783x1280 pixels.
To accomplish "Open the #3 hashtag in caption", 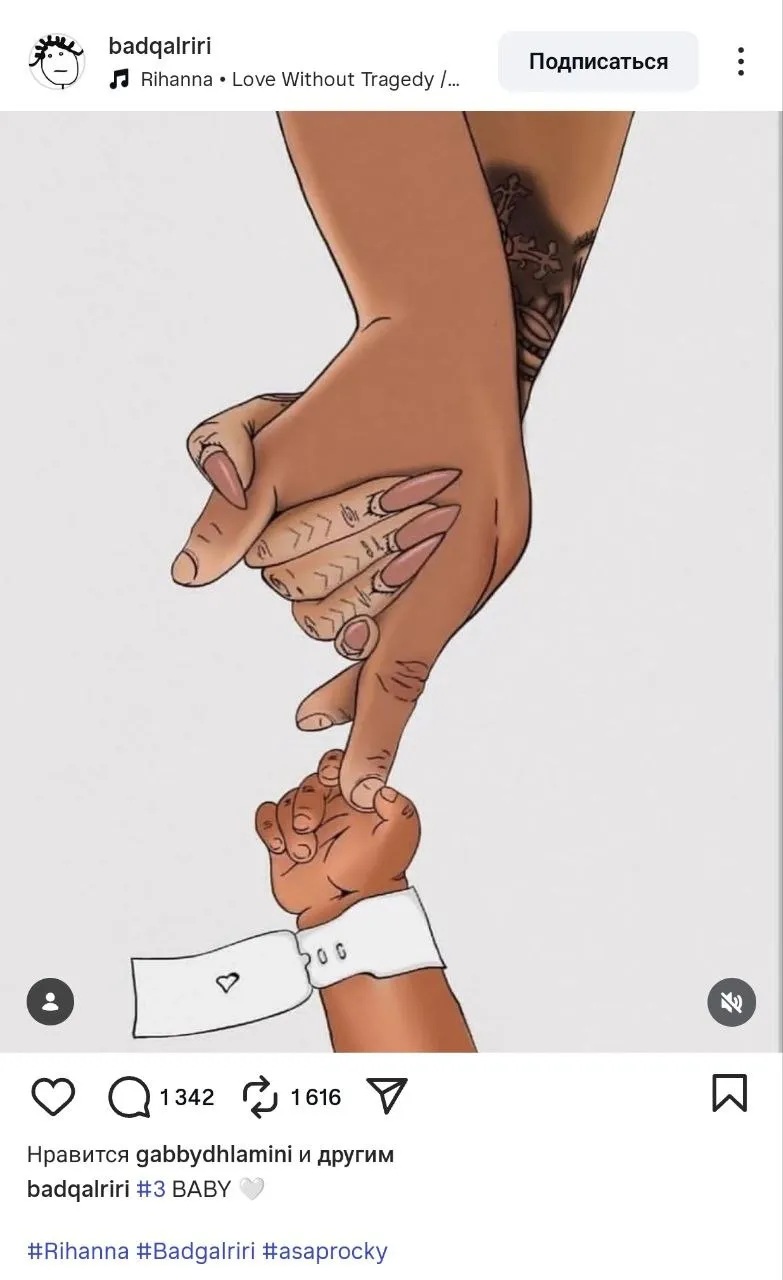I will click(x=151, y=1189).
